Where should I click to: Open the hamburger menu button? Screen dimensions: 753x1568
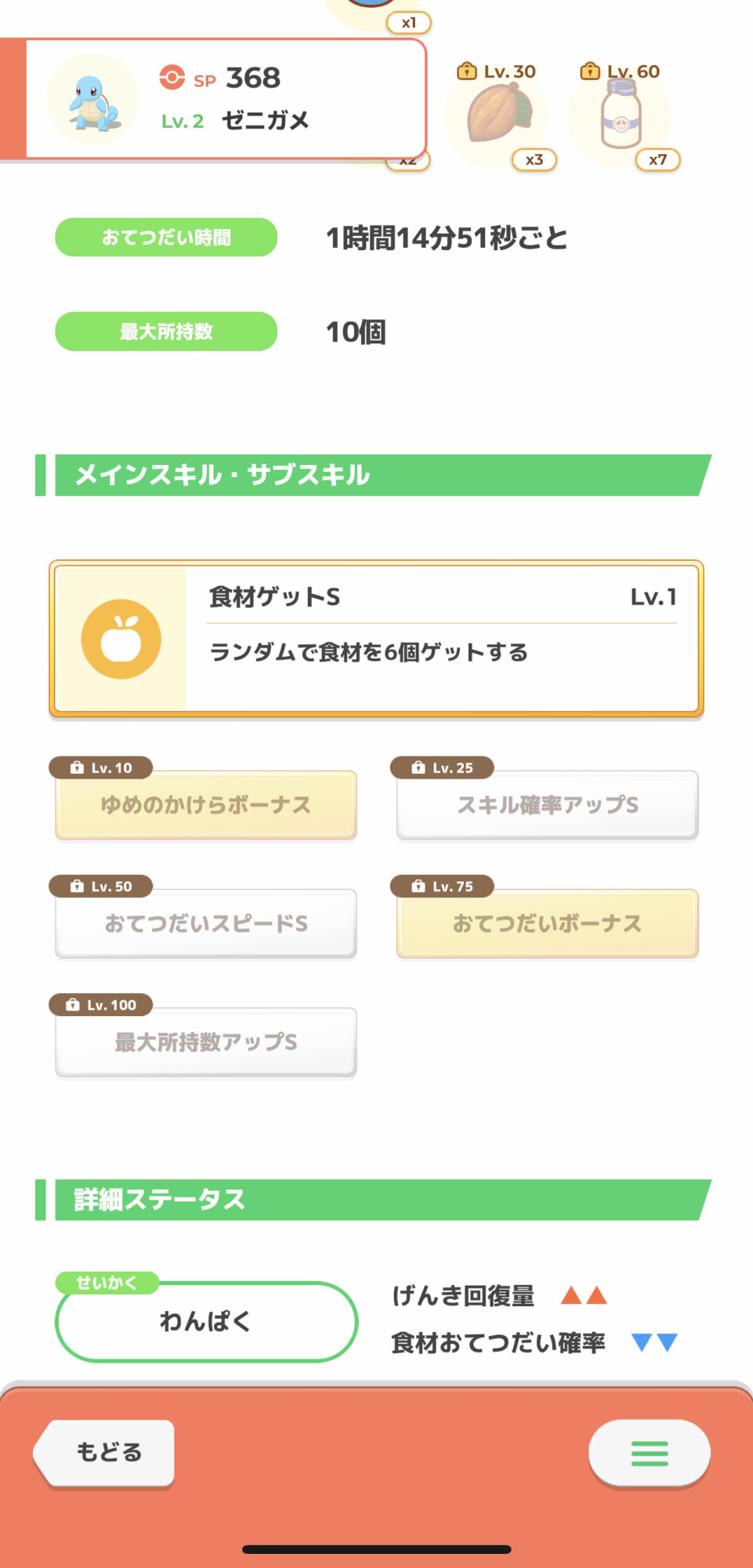tap(650, 1453)
